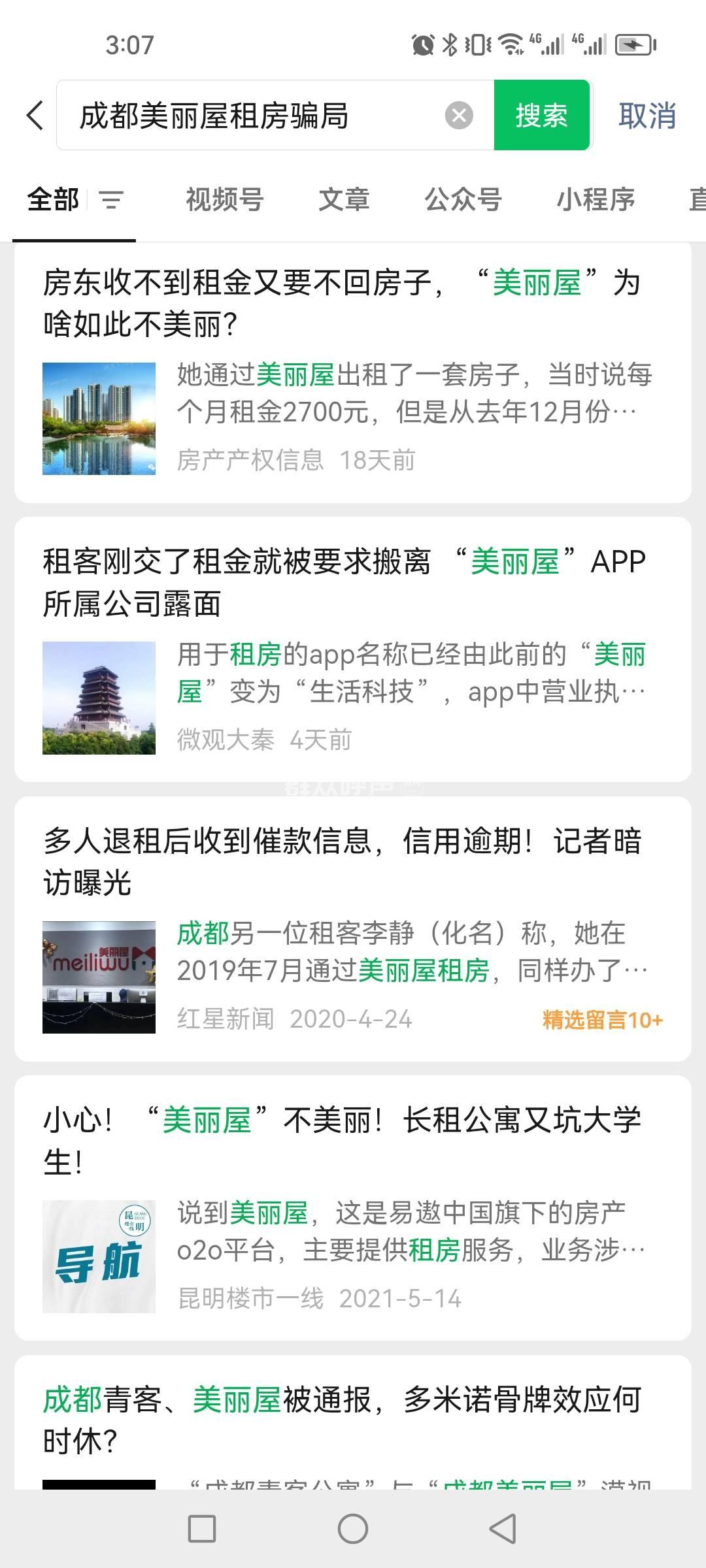Viewport: 706px width, 1568px height.
Task: Open the article from 房产产权信息
Action: 353,372
